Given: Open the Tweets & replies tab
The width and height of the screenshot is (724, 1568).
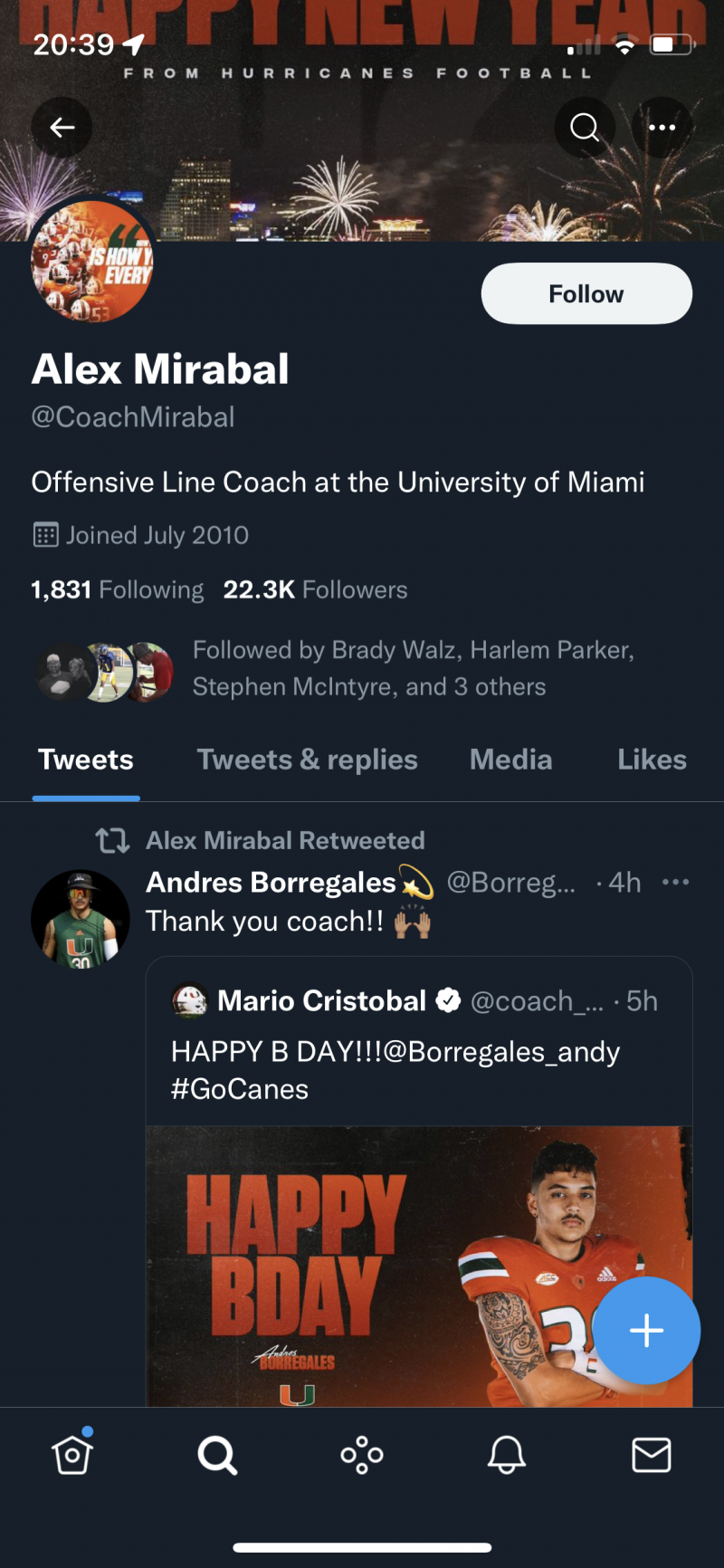Looking at the screenshot, I should tap(307, 760).
